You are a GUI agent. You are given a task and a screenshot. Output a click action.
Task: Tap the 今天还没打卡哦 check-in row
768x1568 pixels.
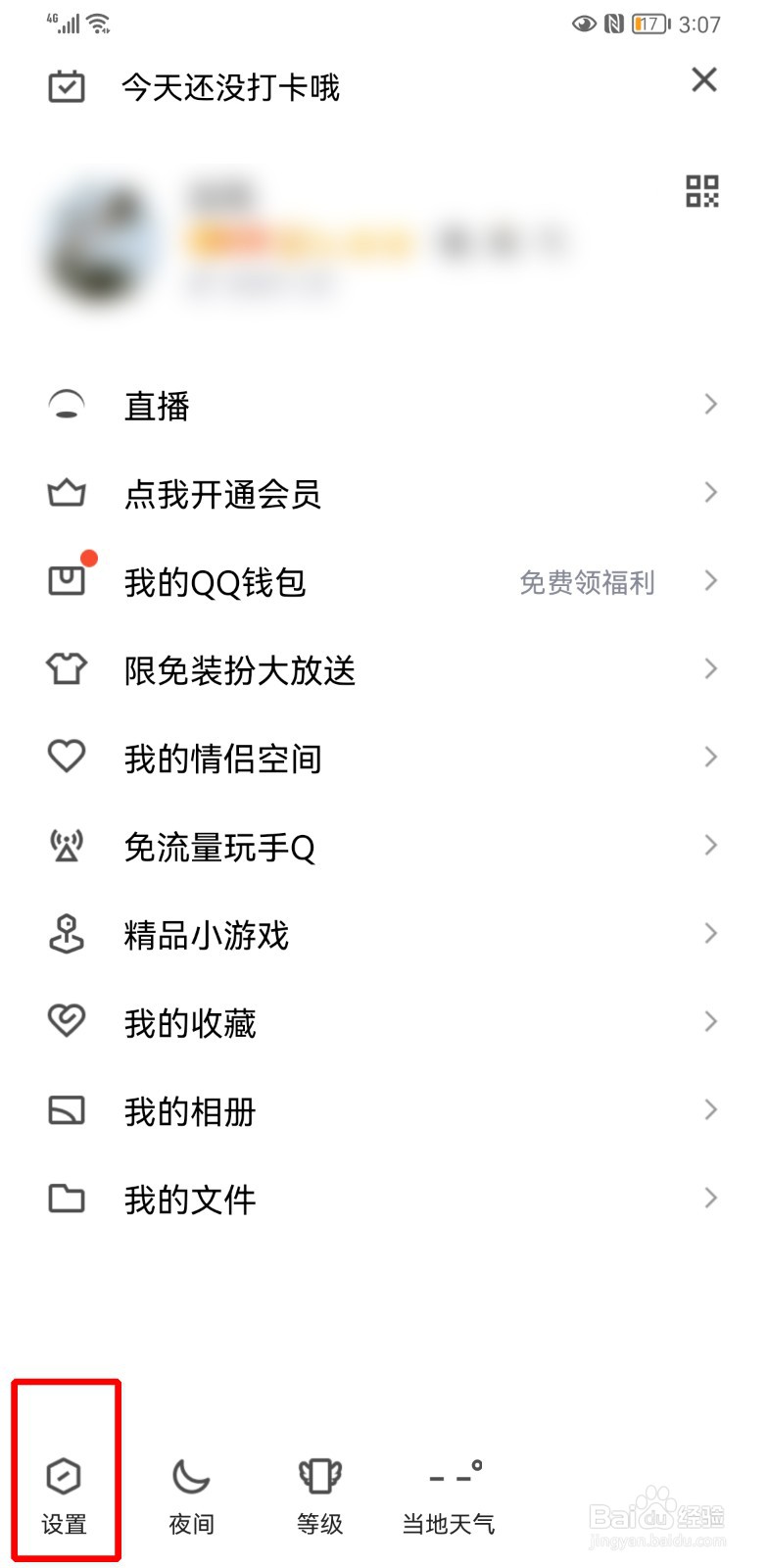click(x=229, y=88)
